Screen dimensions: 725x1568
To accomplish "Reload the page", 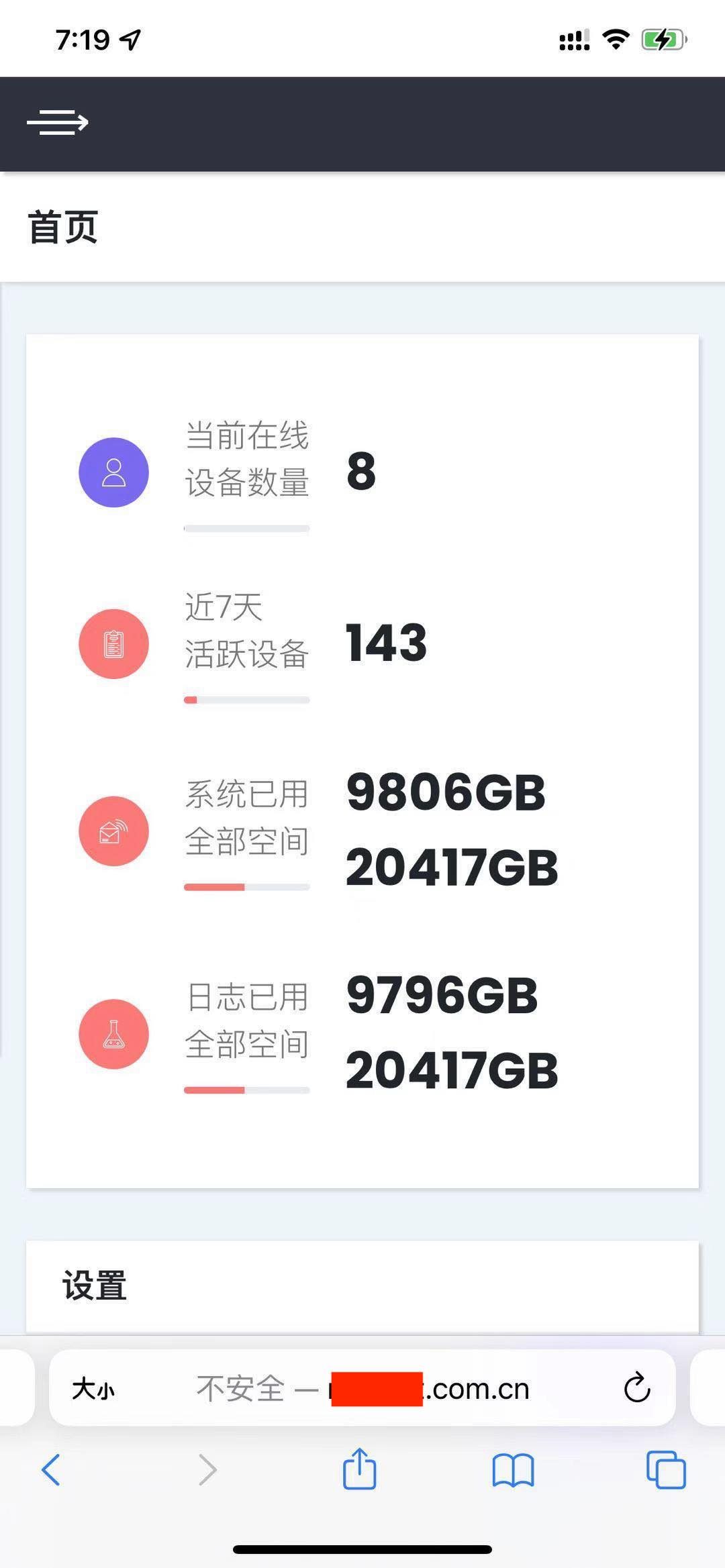I will click(636, 1388).
